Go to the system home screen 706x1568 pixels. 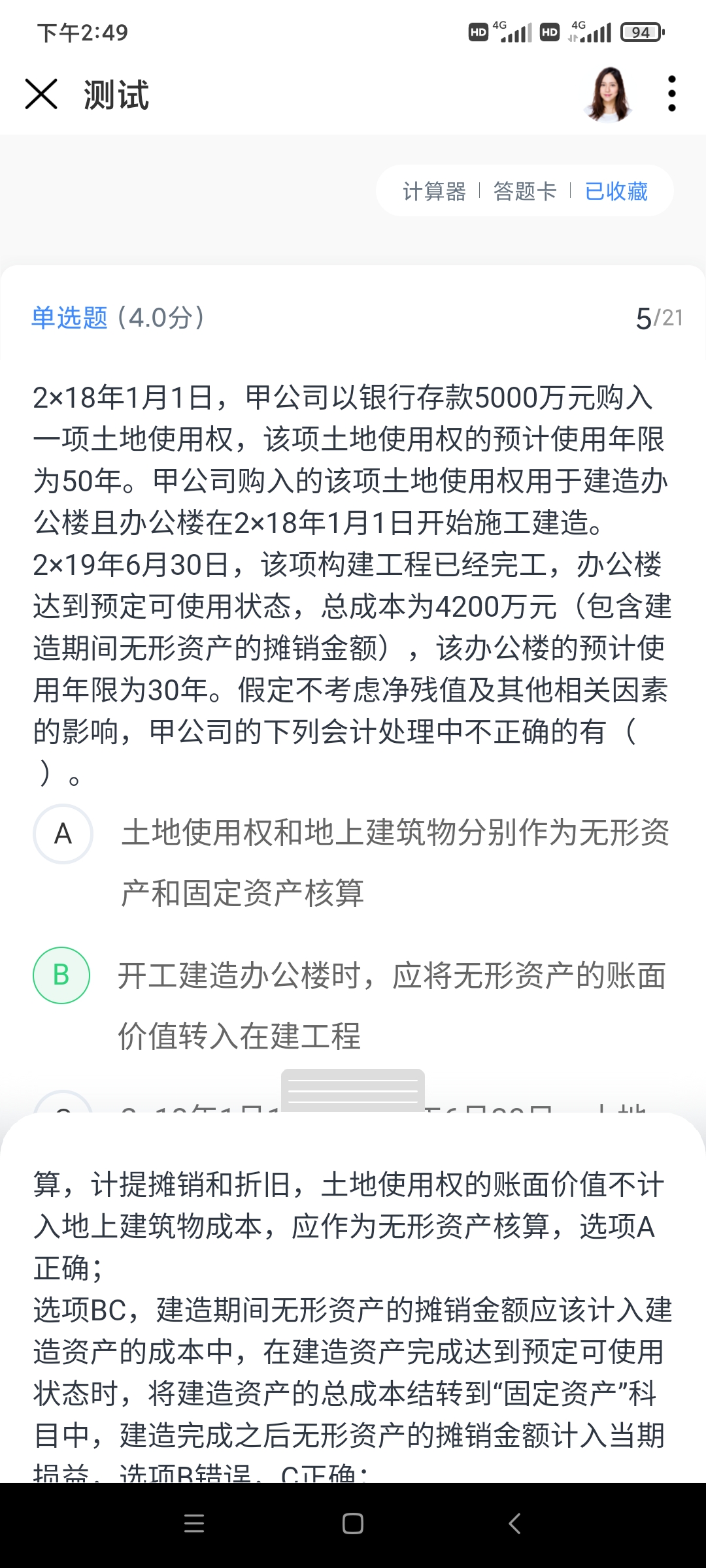coord(353,1524)
